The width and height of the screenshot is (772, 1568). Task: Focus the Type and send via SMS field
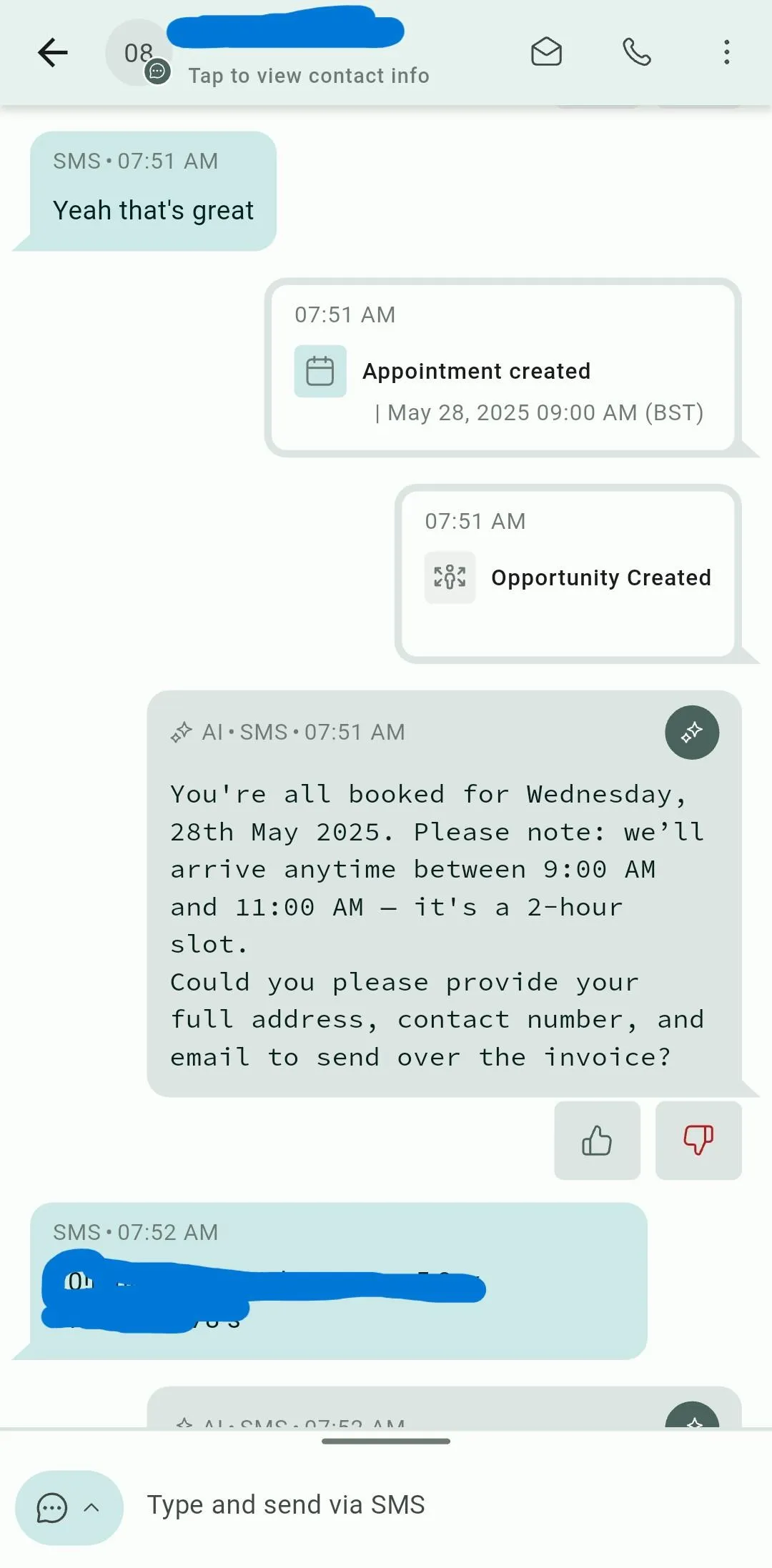[x=443, y=1505]
